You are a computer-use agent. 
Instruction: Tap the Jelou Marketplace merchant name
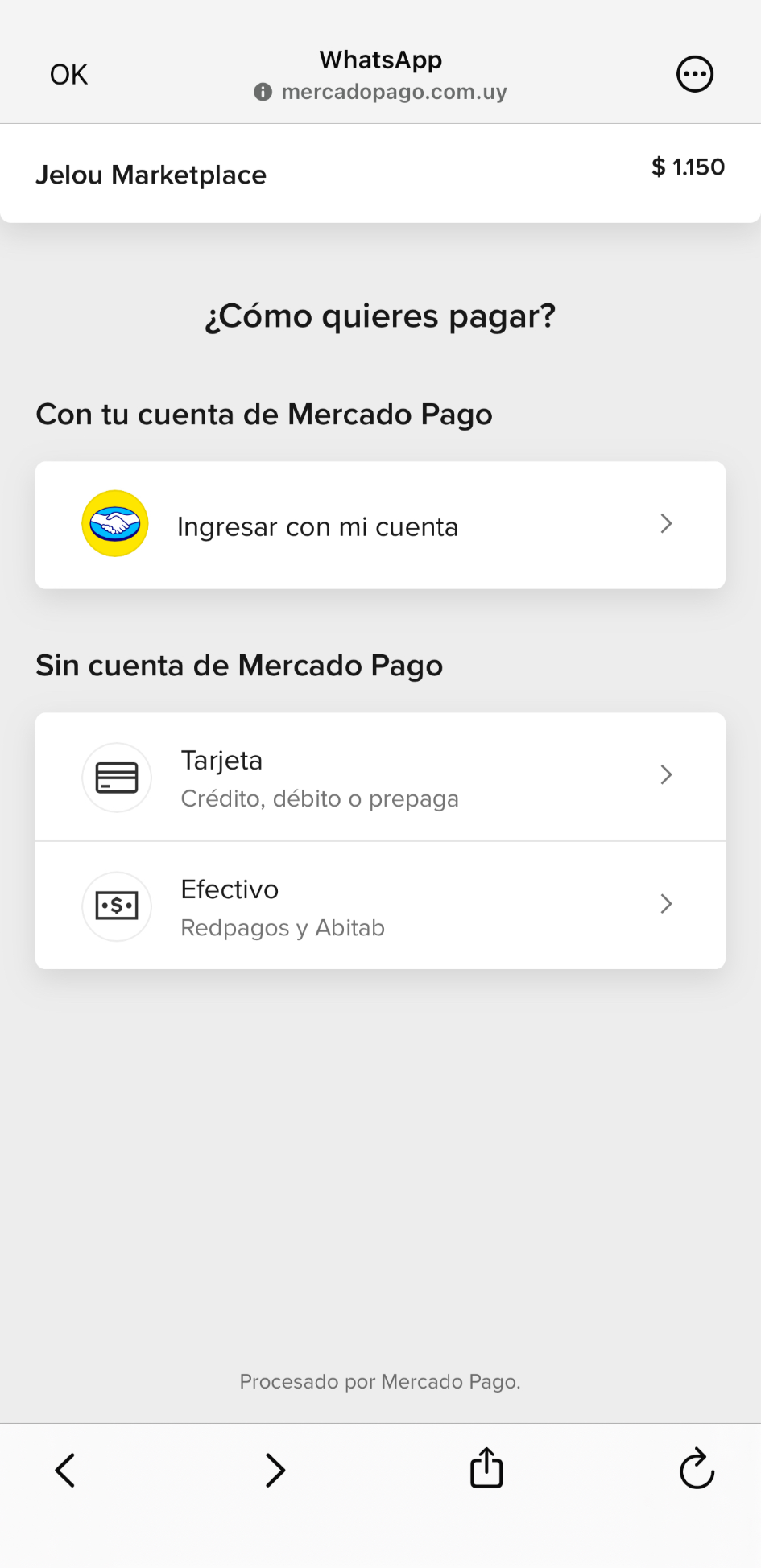coord(151,174)
